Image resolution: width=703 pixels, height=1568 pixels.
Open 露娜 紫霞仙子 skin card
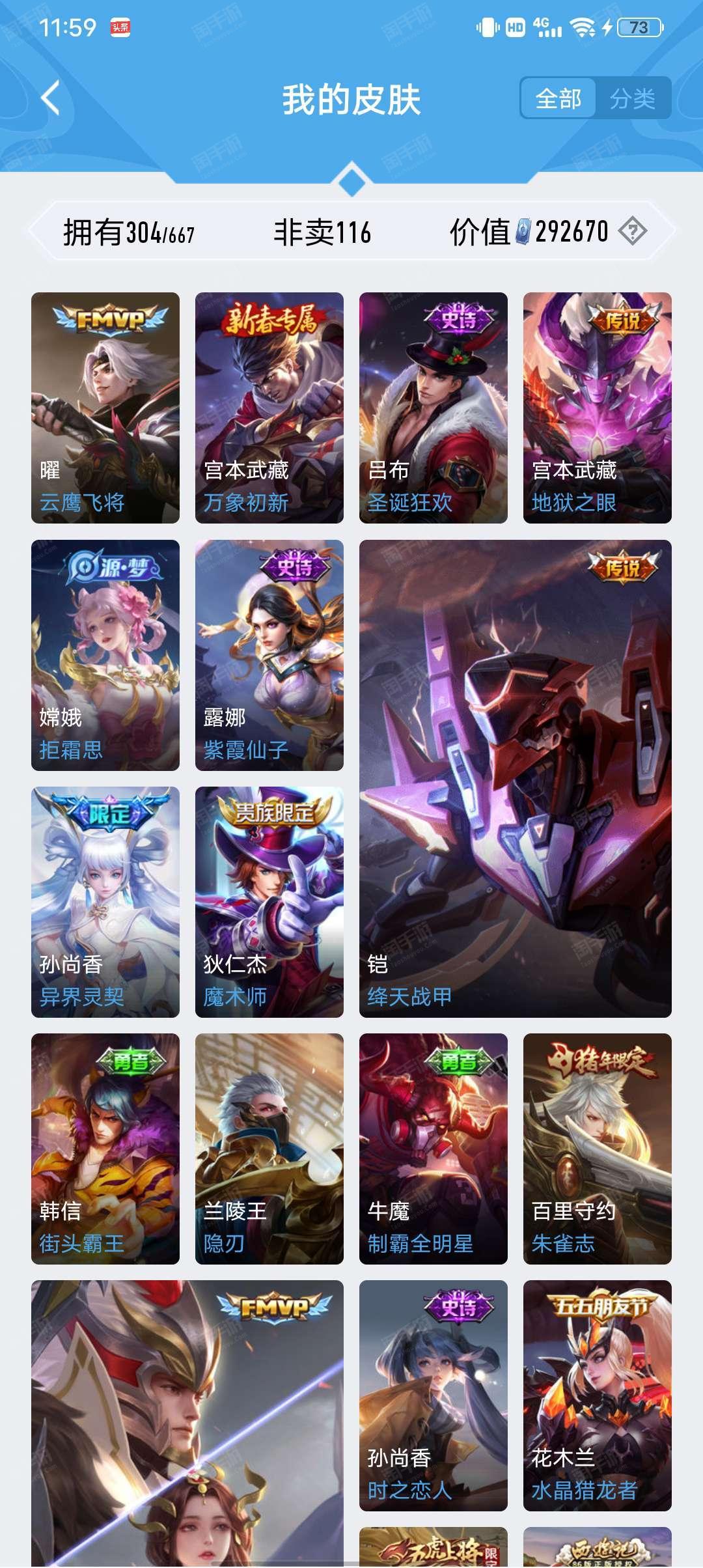(x=269, y=655)
